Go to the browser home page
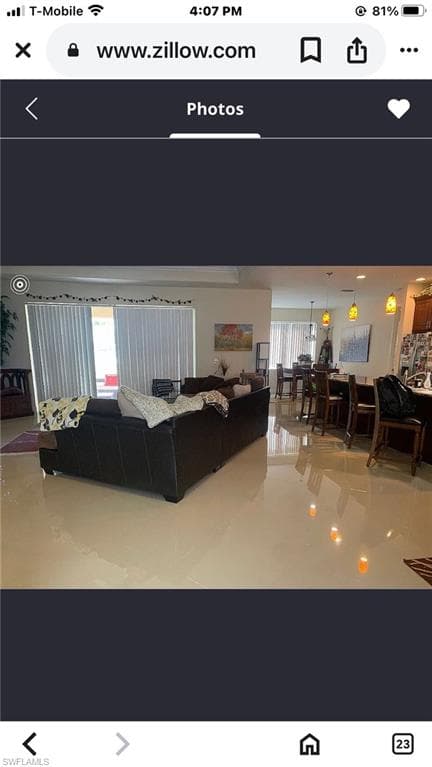The image size is (432, 767). pos(310,744)
